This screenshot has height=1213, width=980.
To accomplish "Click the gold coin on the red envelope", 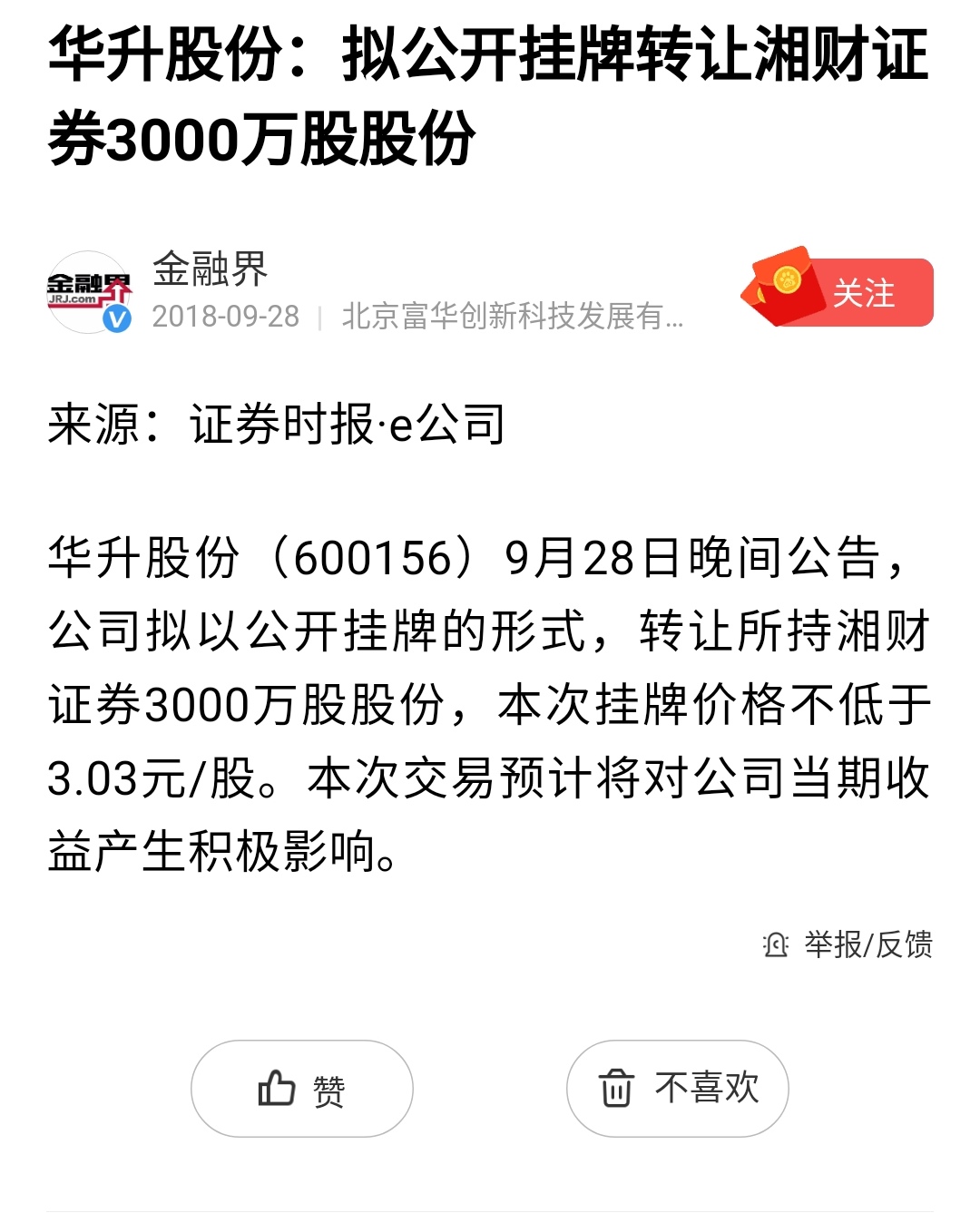I will coord(786,279).
